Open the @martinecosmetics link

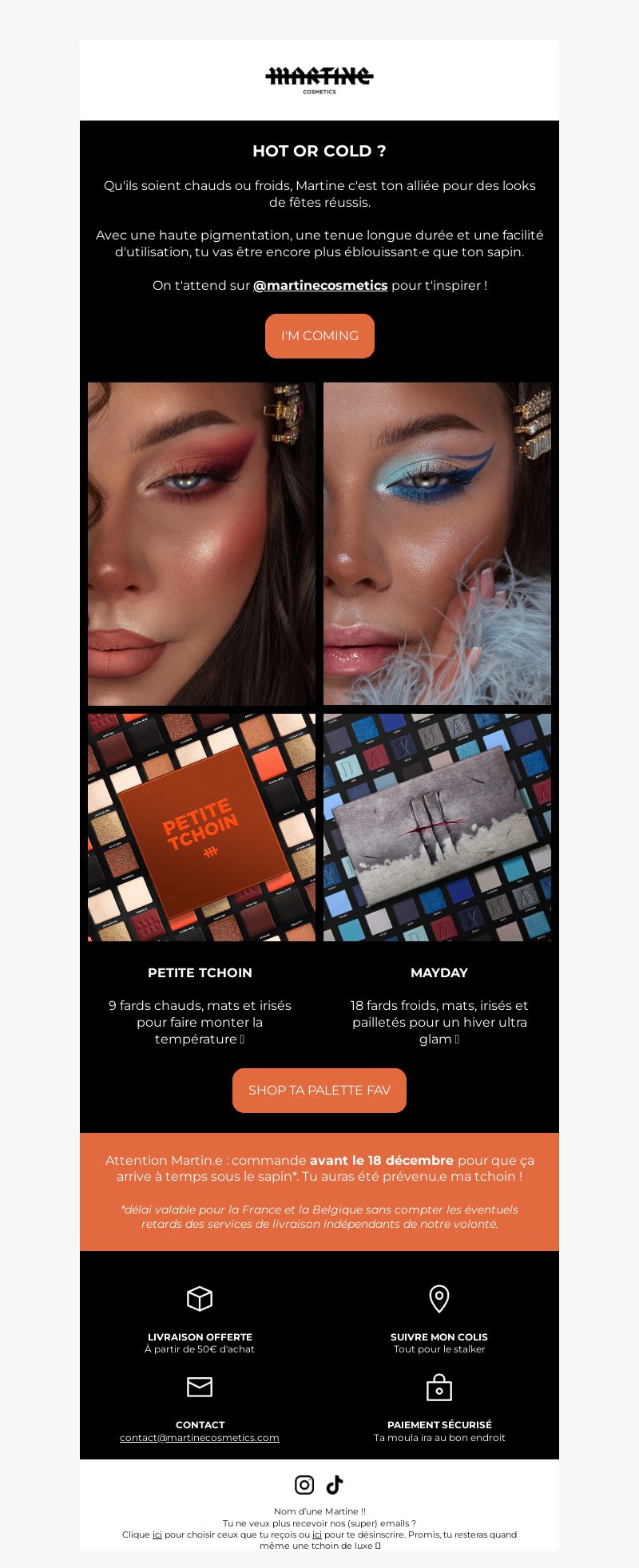320,285
